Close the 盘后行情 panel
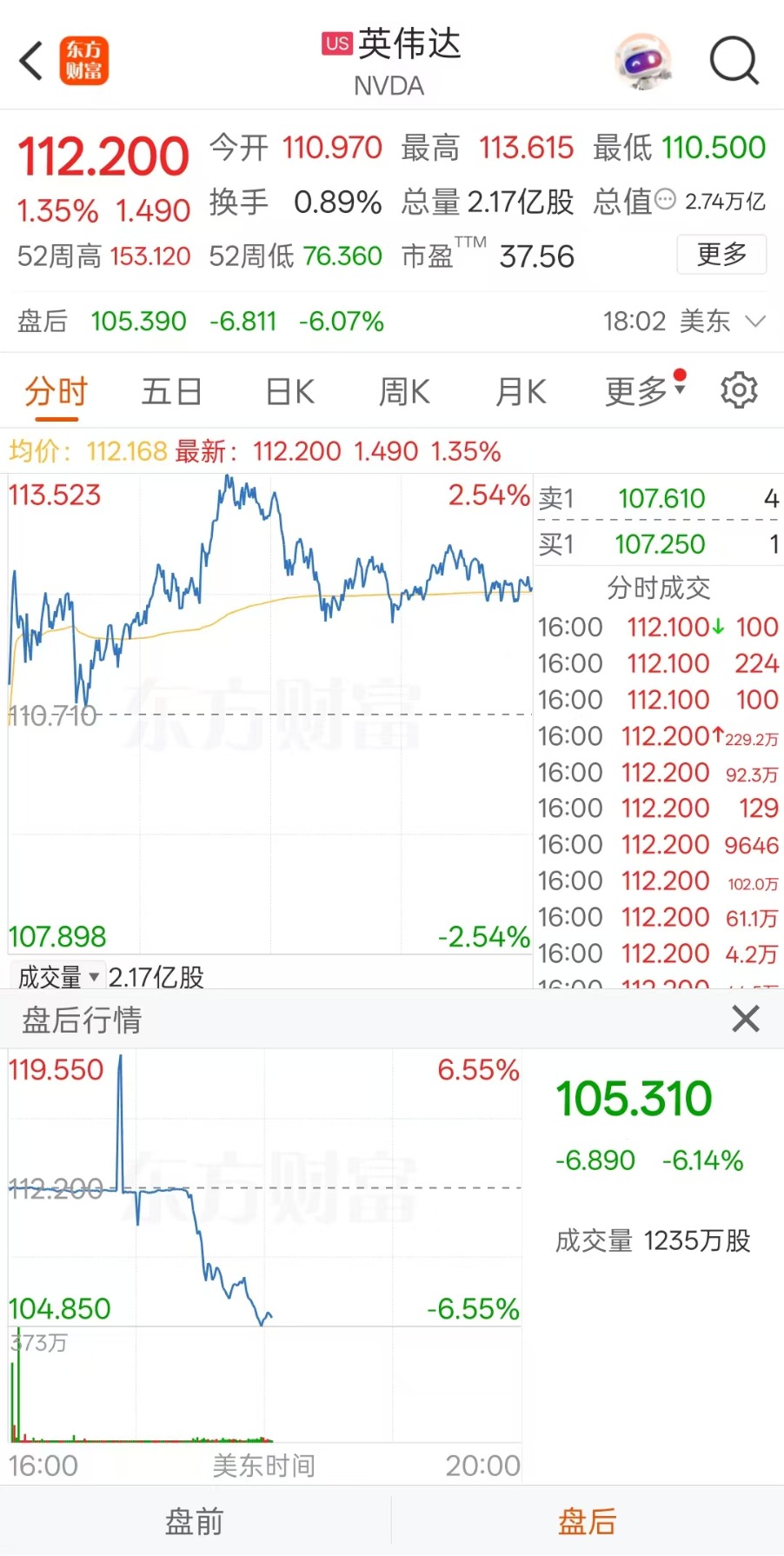784x1556 pixels. coord(746,1019)
